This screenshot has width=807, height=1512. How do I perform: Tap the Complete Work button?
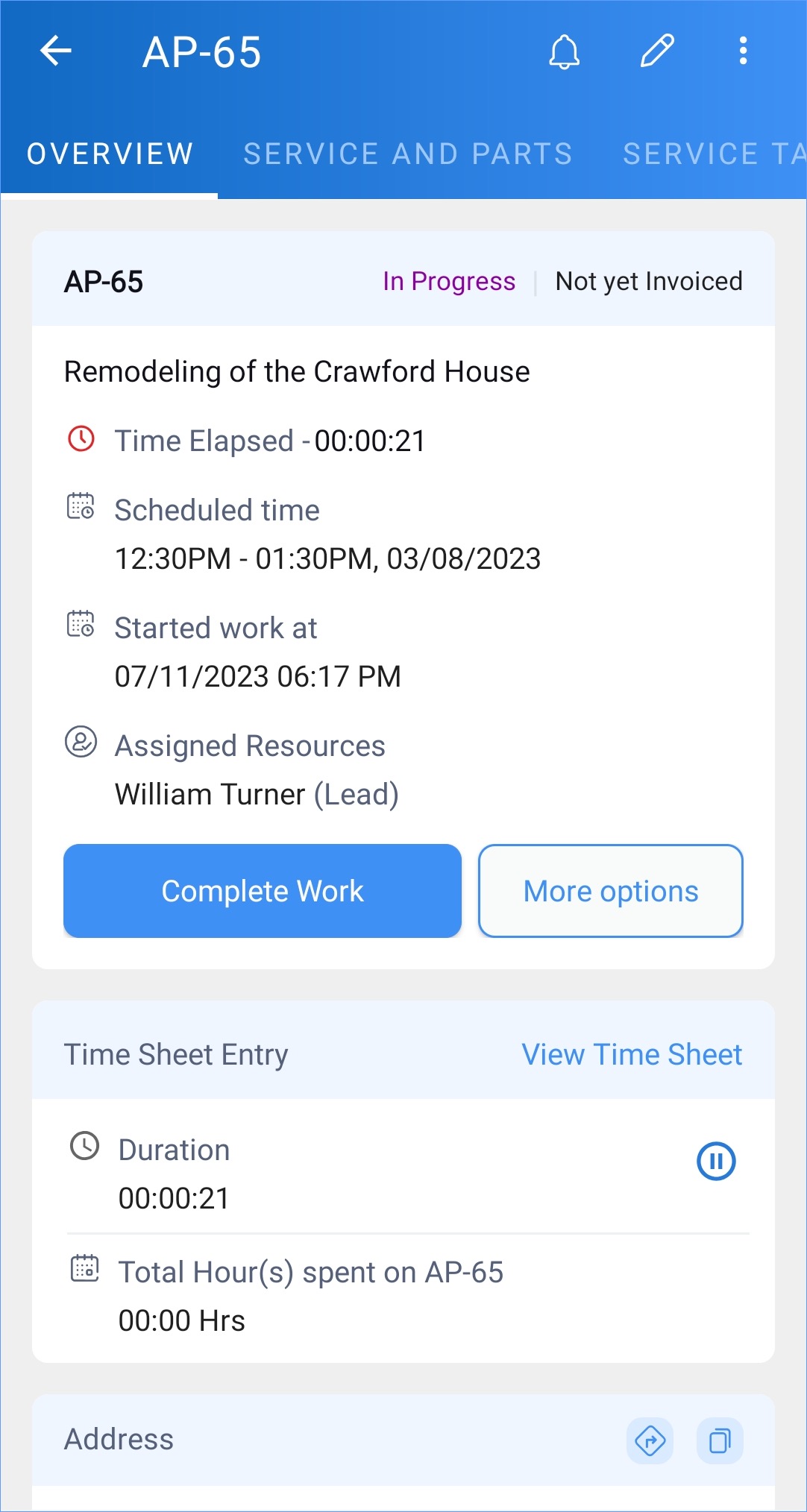(263, 891)
